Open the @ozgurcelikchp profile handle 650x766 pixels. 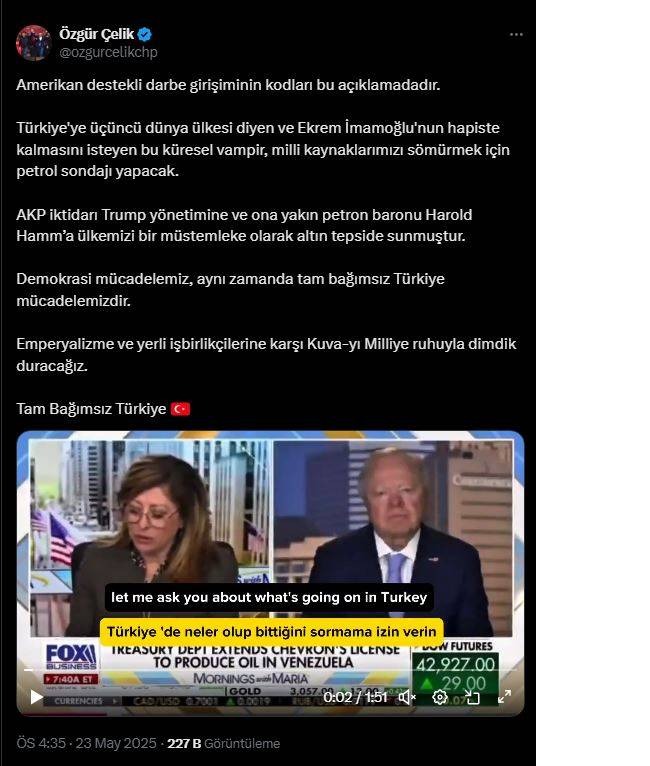(108, 52)
